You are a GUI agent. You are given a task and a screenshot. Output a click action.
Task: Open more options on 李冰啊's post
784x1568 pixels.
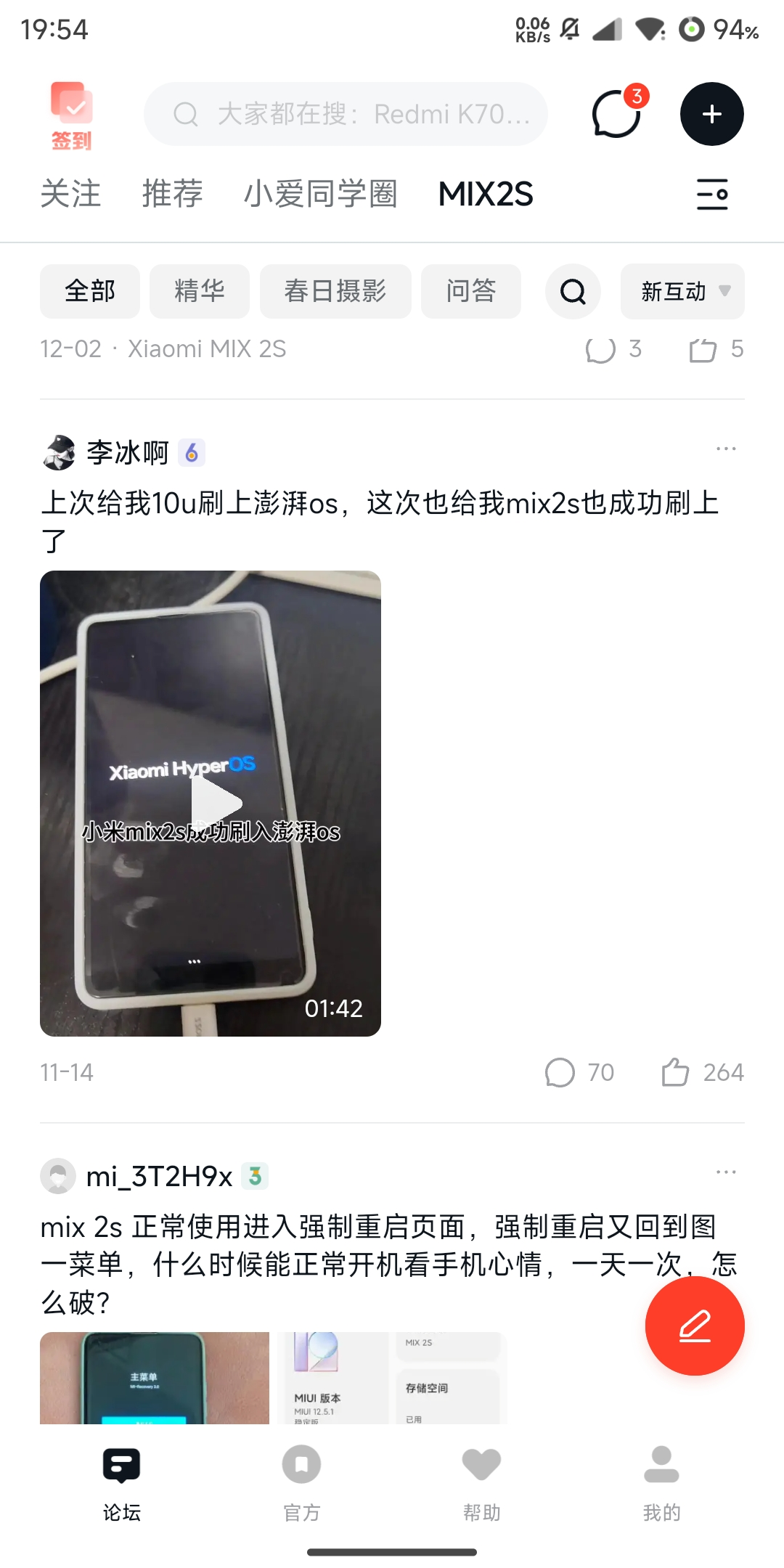click(x=726, y=449)
